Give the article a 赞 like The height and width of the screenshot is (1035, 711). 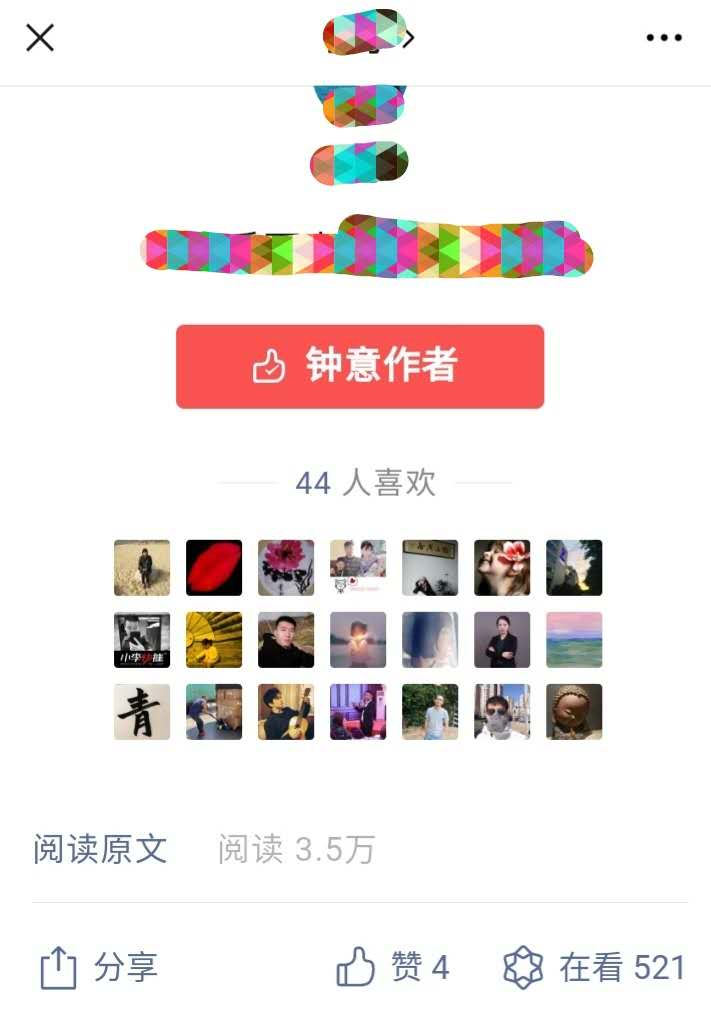click(392, 968)
